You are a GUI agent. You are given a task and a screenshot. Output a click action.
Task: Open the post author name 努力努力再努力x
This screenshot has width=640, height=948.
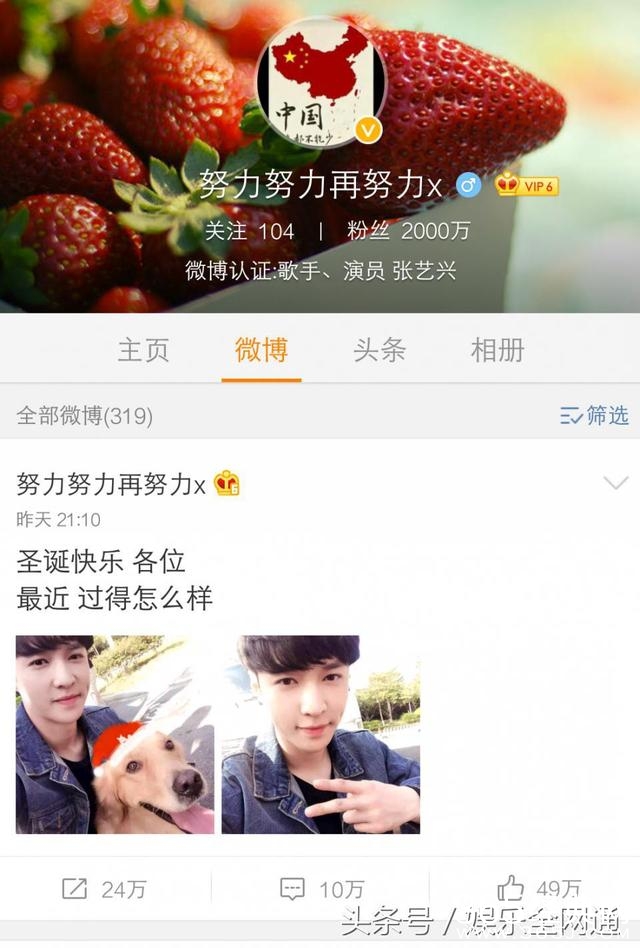coord(111,484)
